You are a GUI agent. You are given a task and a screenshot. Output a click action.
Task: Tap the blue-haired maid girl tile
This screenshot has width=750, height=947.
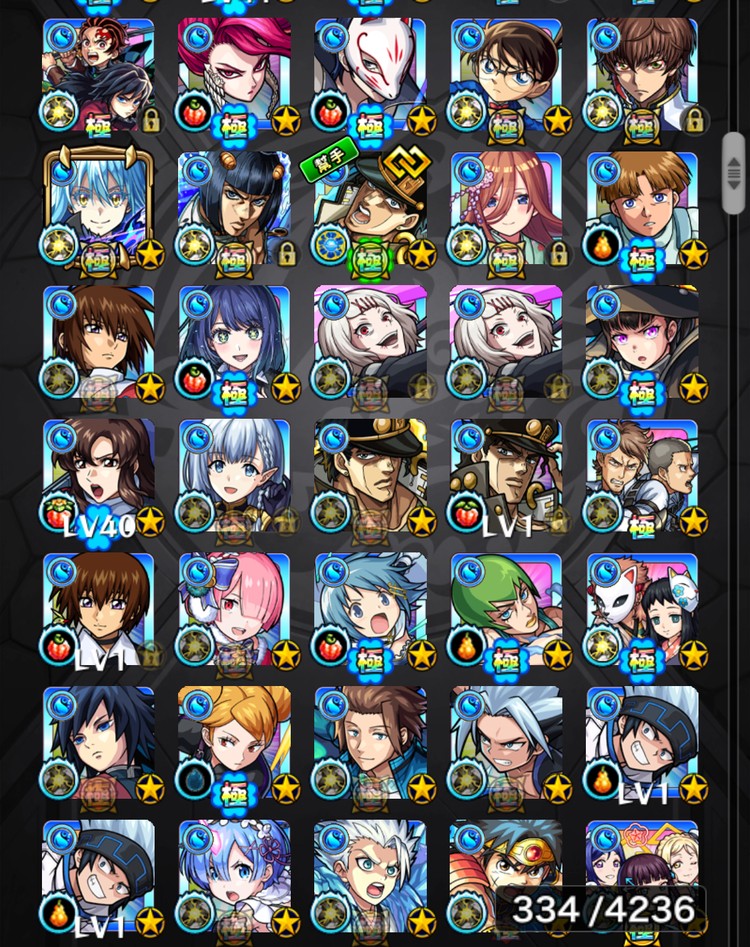235,877
